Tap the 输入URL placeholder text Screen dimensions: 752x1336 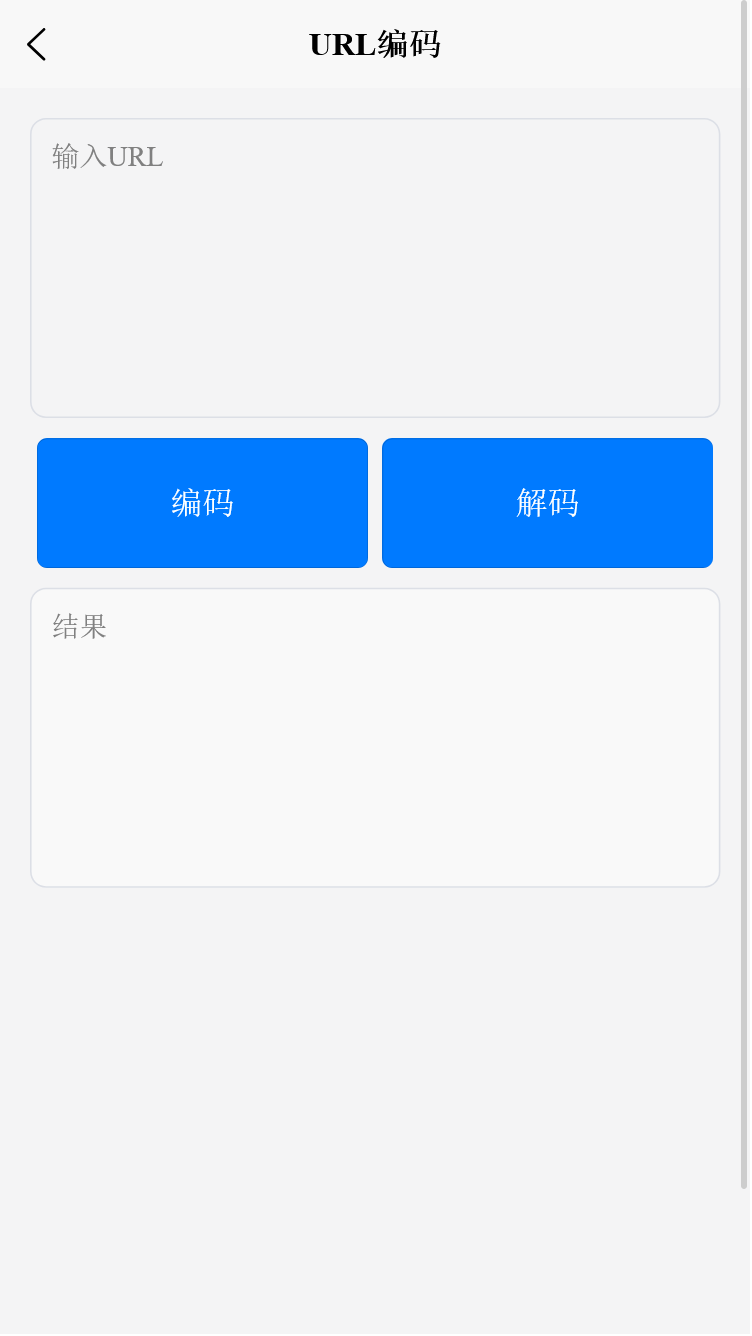[x=107, y=156]
